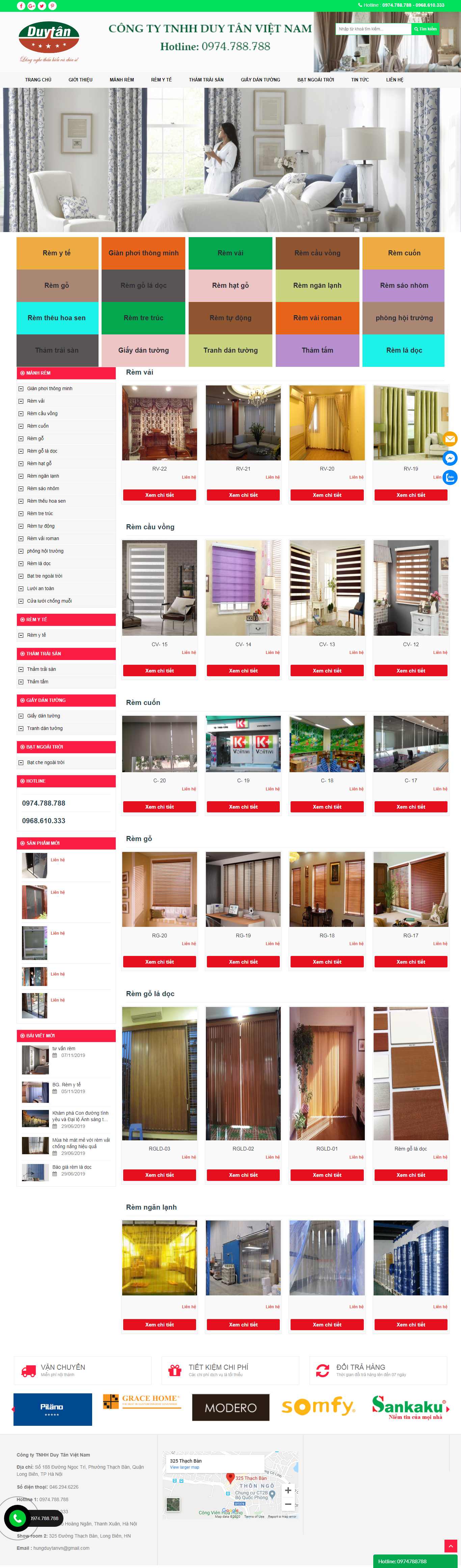Screen dimensions: 461x1568
Task: Open the GIỚI THIỆU menu item
Action: (x=80, y=80)
